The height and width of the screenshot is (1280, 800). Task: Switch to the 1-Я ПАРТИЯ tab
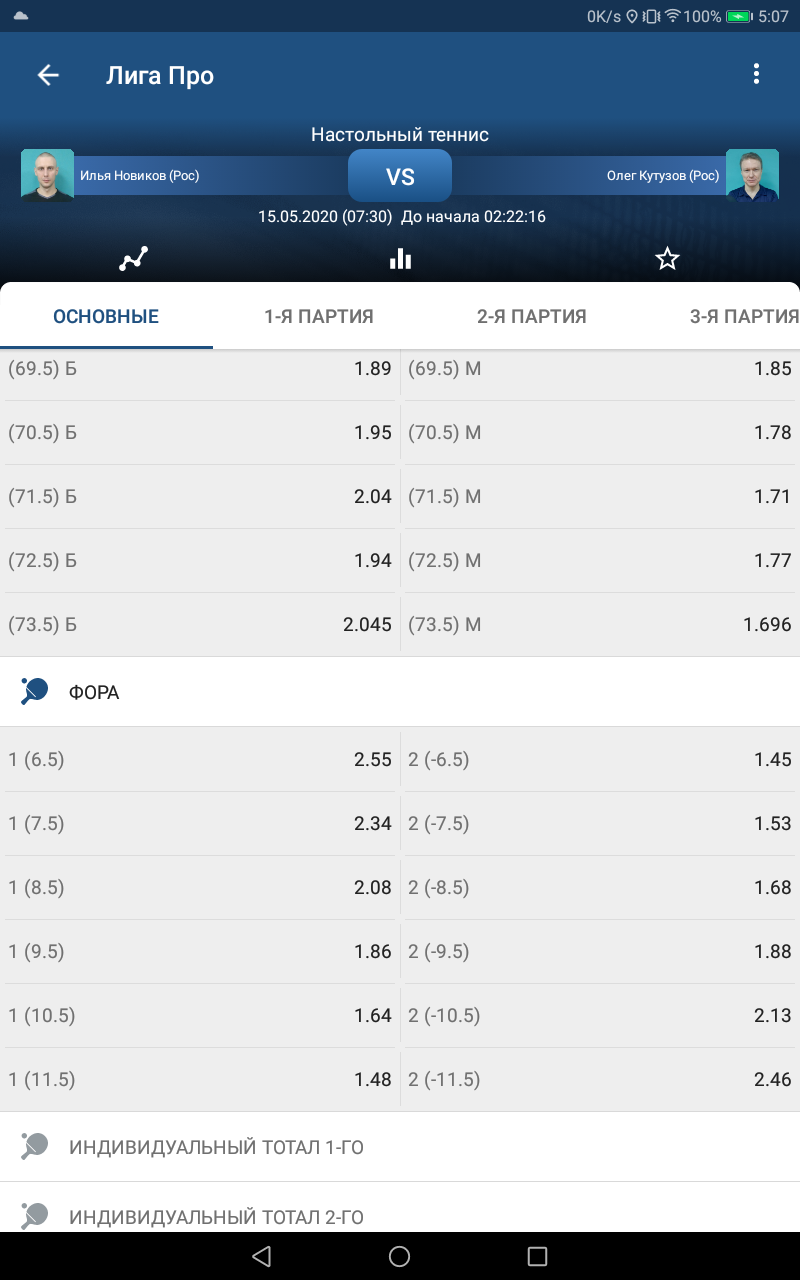click(319, 317)
